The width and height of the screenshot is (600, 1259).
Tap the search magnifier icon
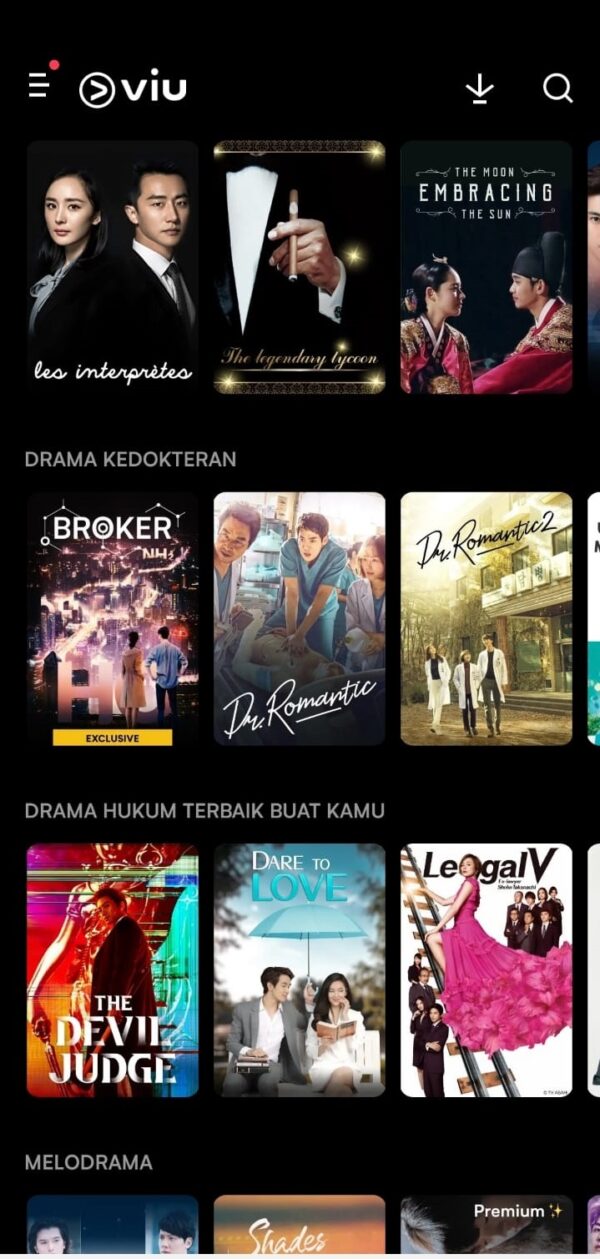[557, 89]
